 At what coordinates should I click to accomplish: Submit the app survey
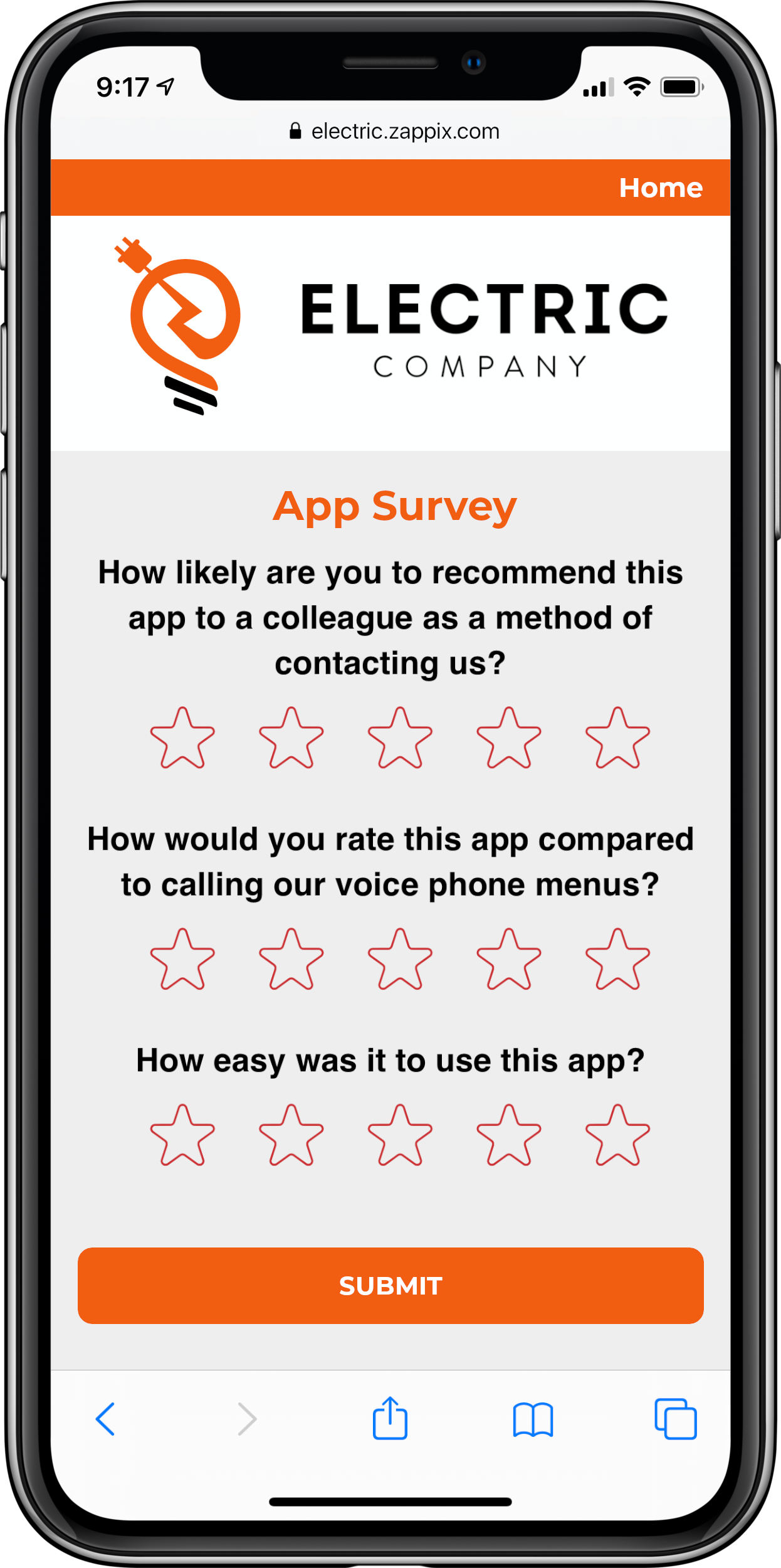tap(390, 1286)
